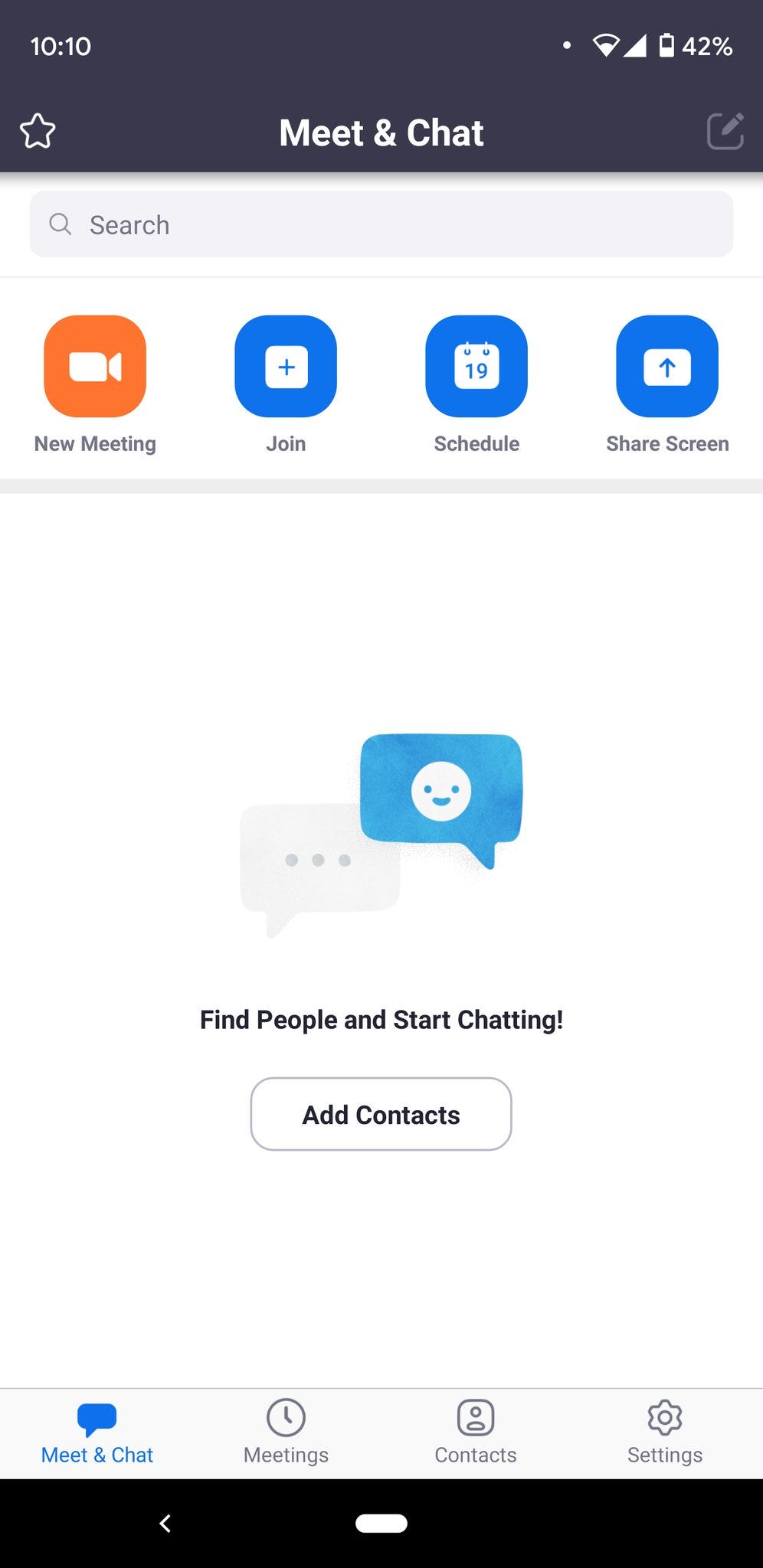Tap the Search field
The height and width of the screenshot is (1568, 763).
[381, 224]
